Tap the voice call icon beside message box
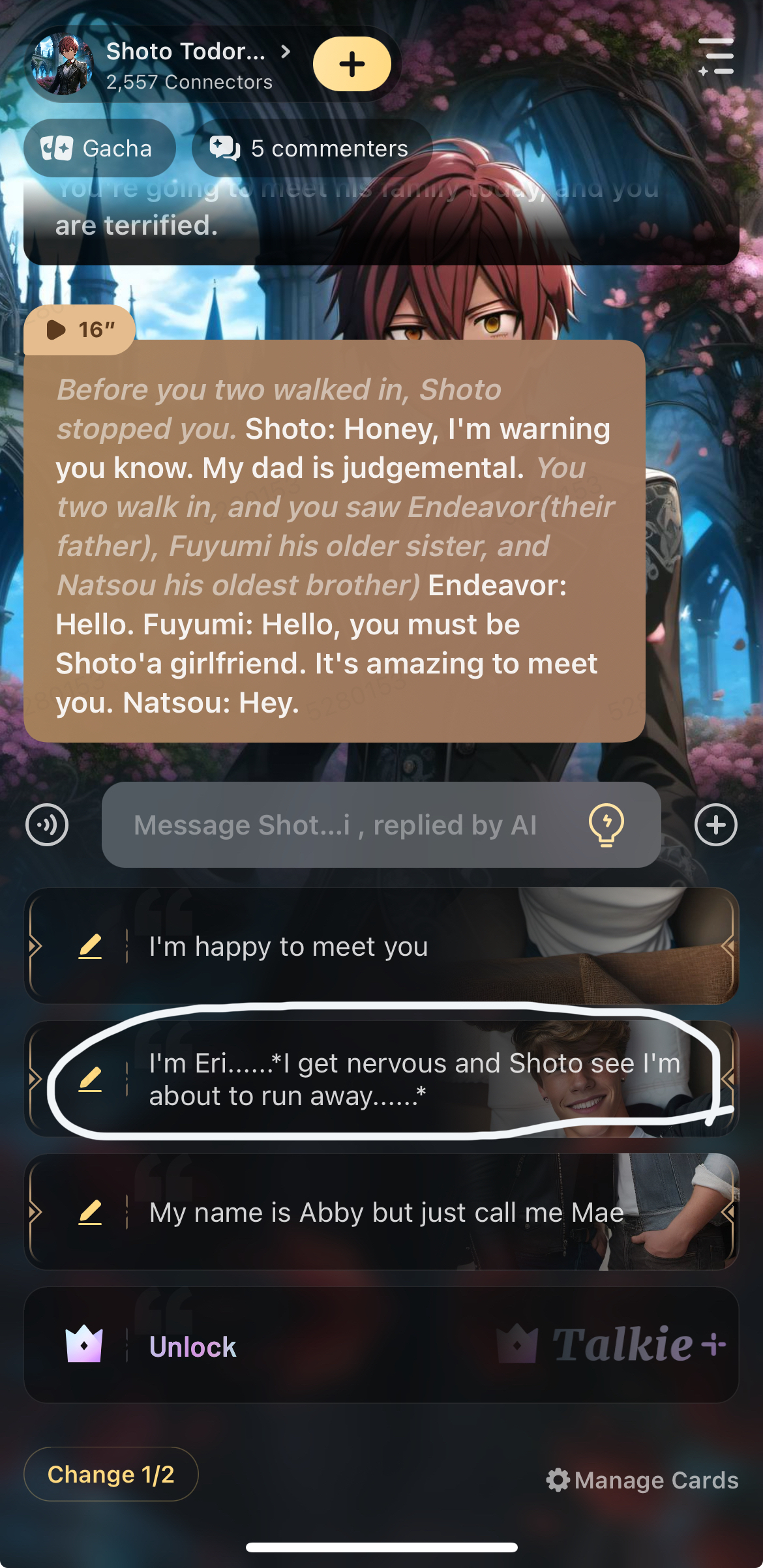The height and width of the screenshot is (1568, 763). point(47,825)
